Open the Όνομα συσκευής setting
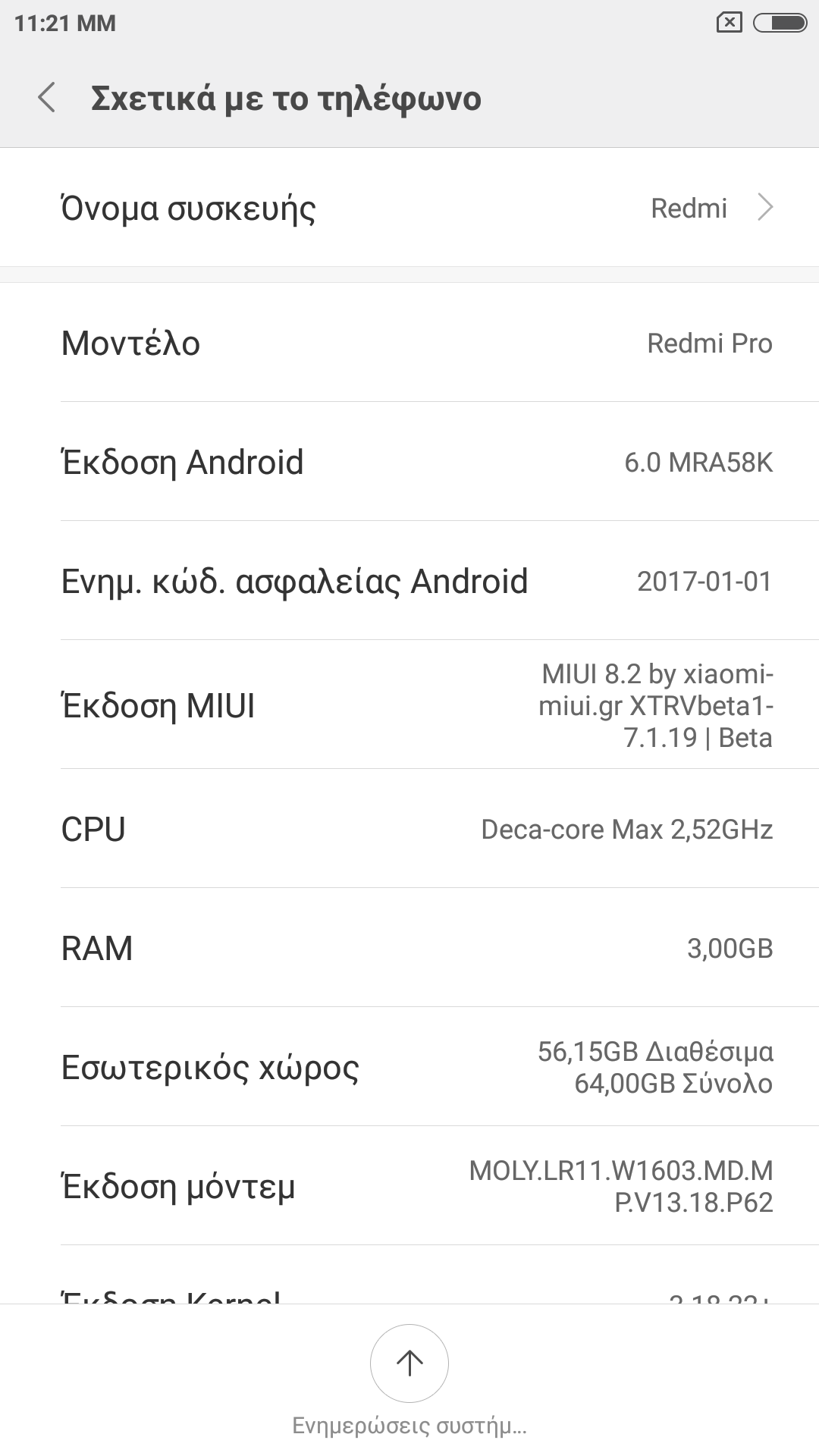The height and width of the screenshot is (1456, 819). coord(409,208)
